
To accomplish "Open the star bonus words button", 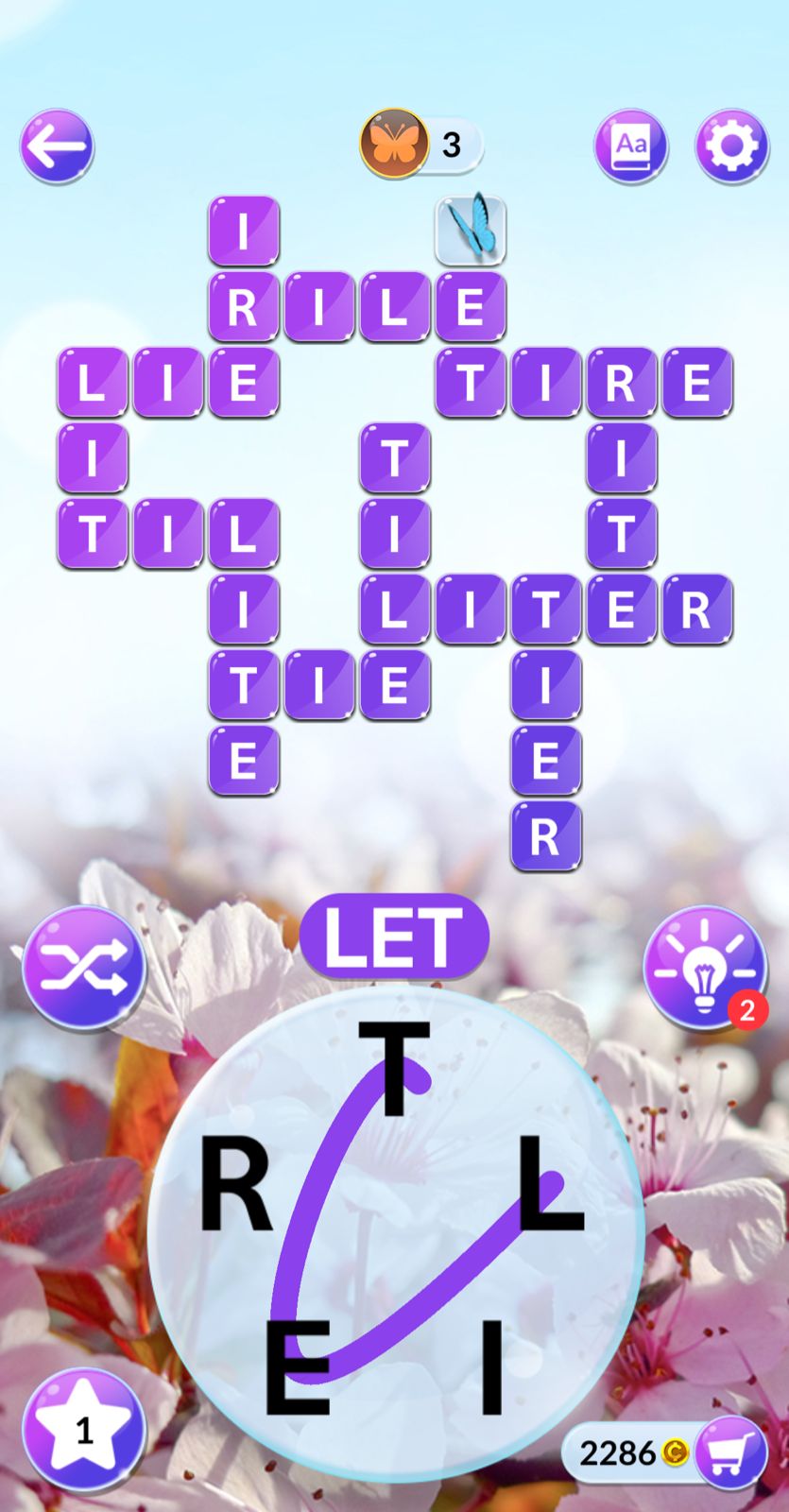I will tap(84, 1429).
